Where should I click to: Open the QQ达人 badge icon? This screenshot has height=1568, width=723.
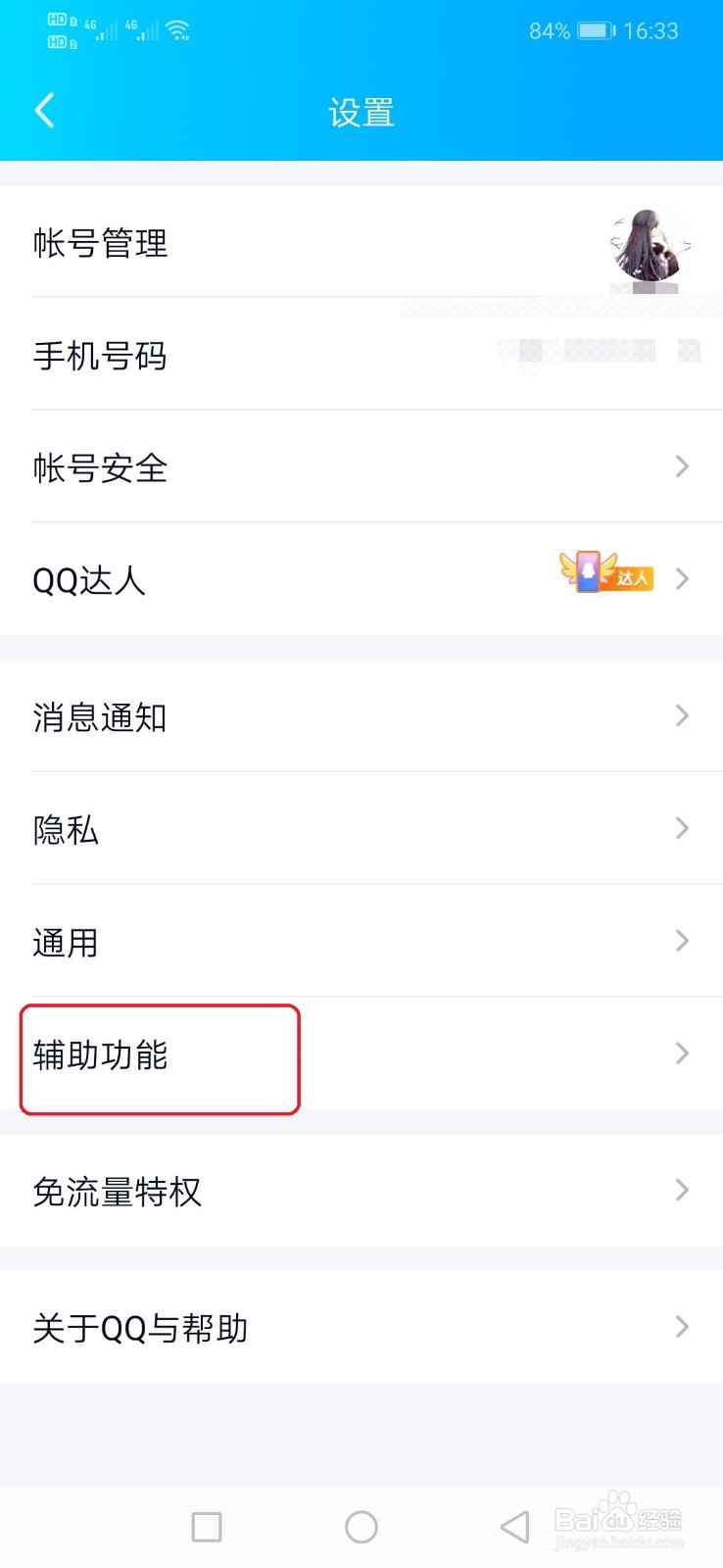coord(607,578)
